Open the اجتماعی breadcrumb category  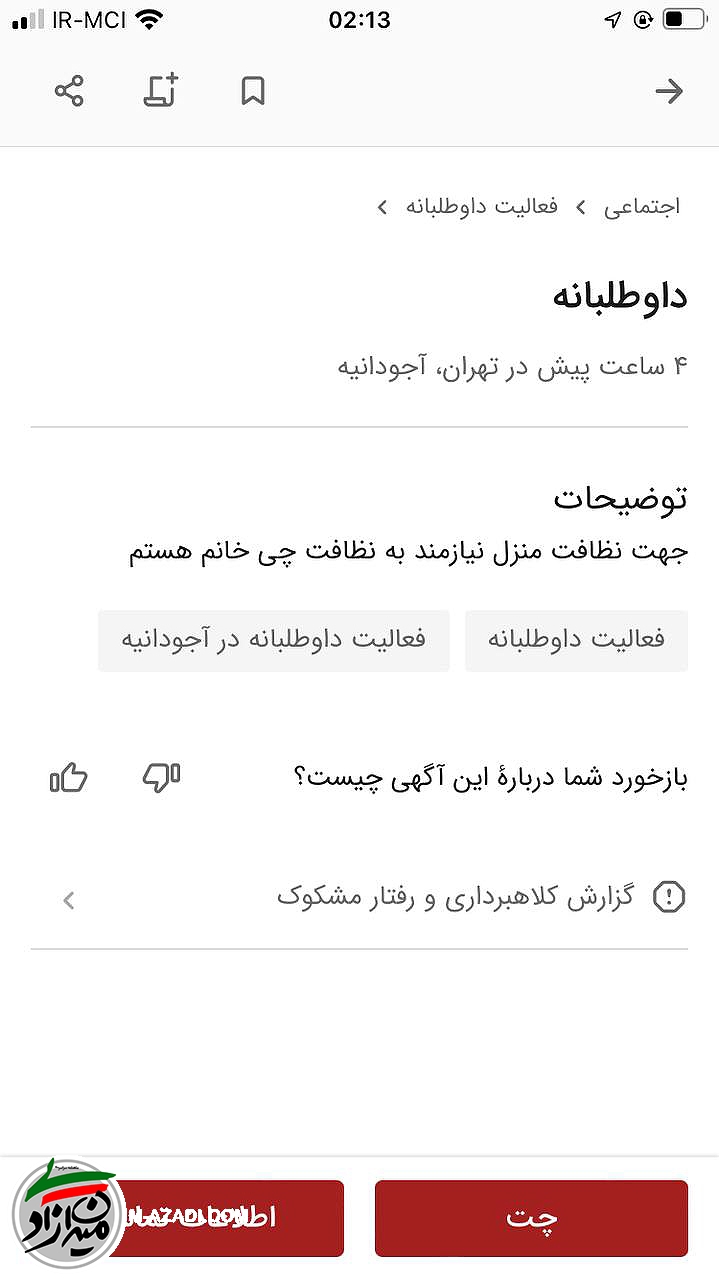tap(642, 207)
